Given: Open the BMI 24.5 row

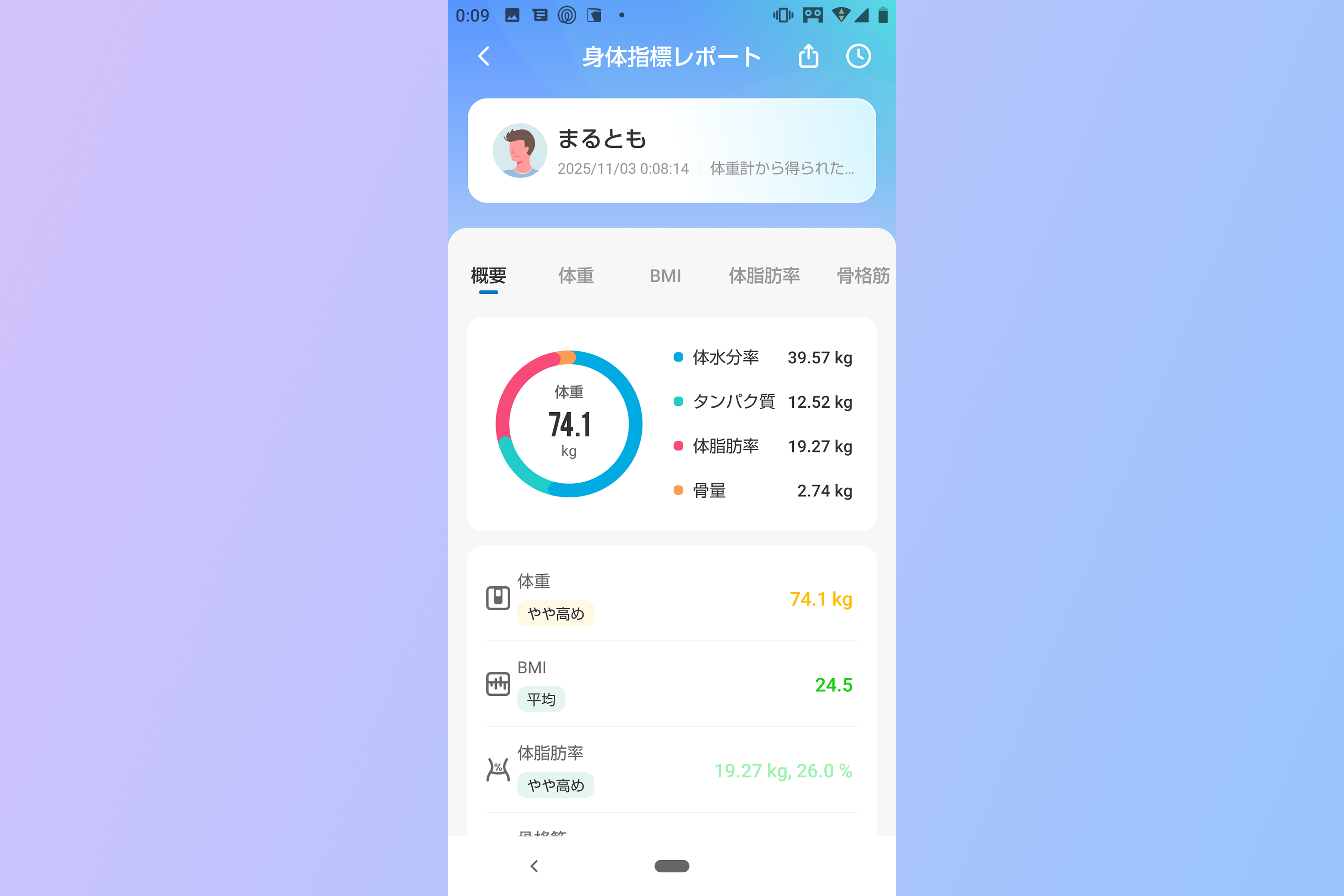Looking at the screenshot, I should (x=672, y=684).
